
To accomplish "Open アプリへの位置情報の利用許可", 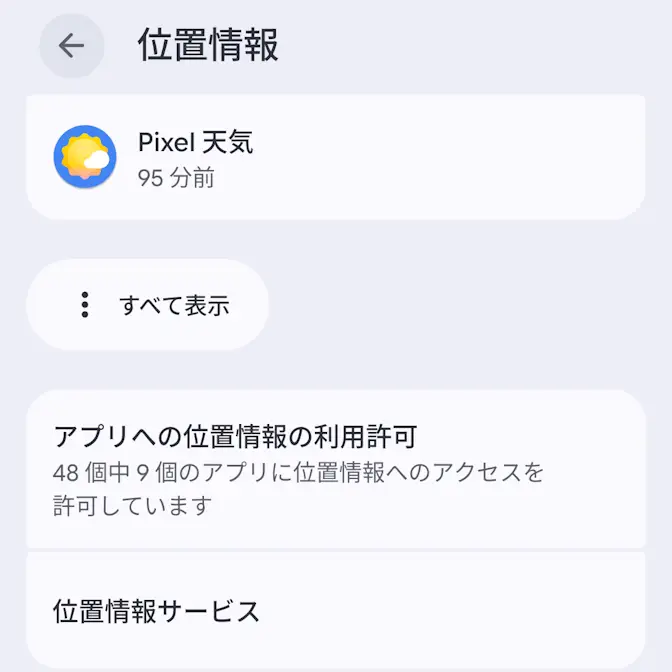I will (x=335, y=470).
